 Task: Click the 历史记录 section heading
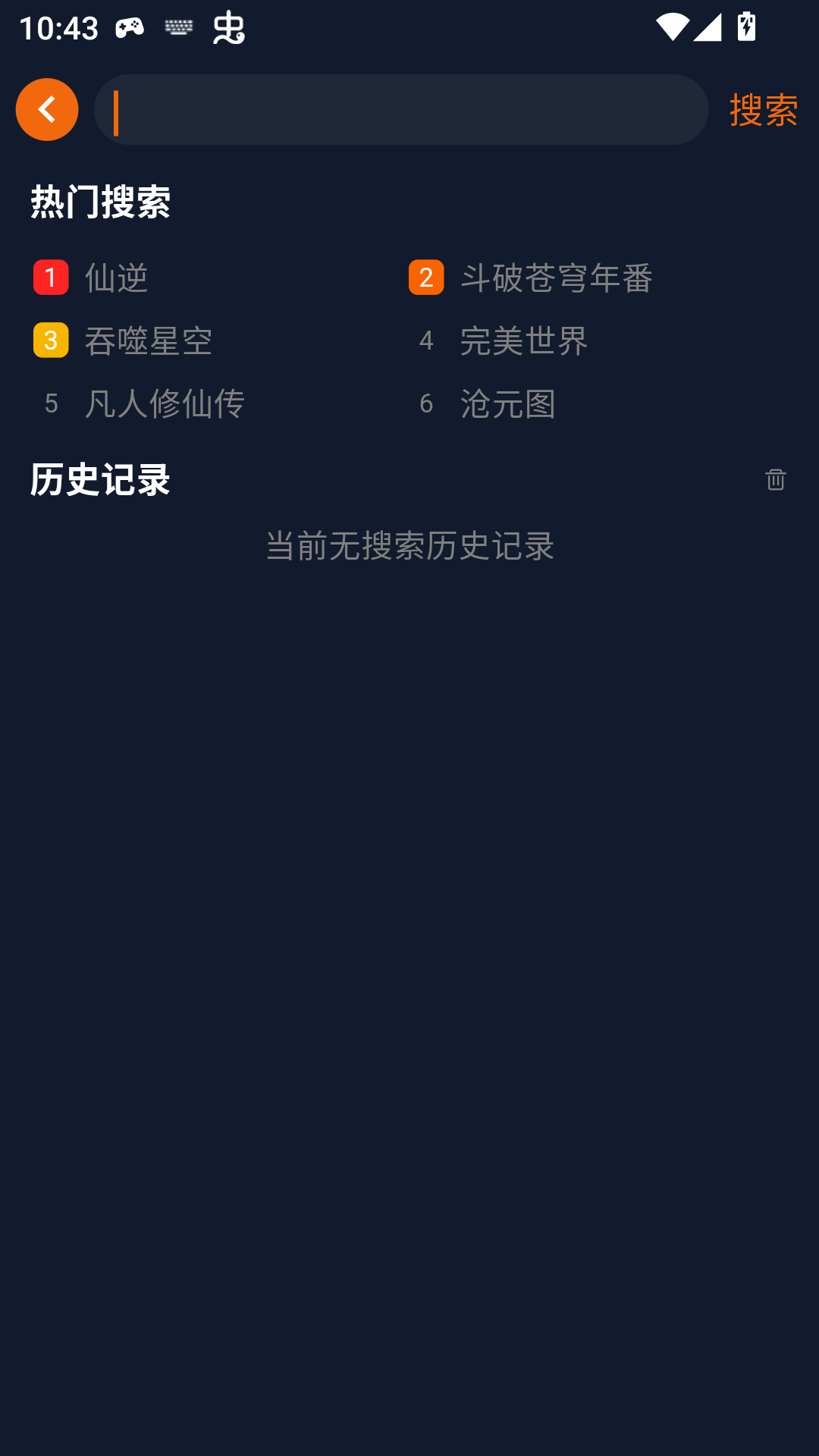tap(100, 479)
